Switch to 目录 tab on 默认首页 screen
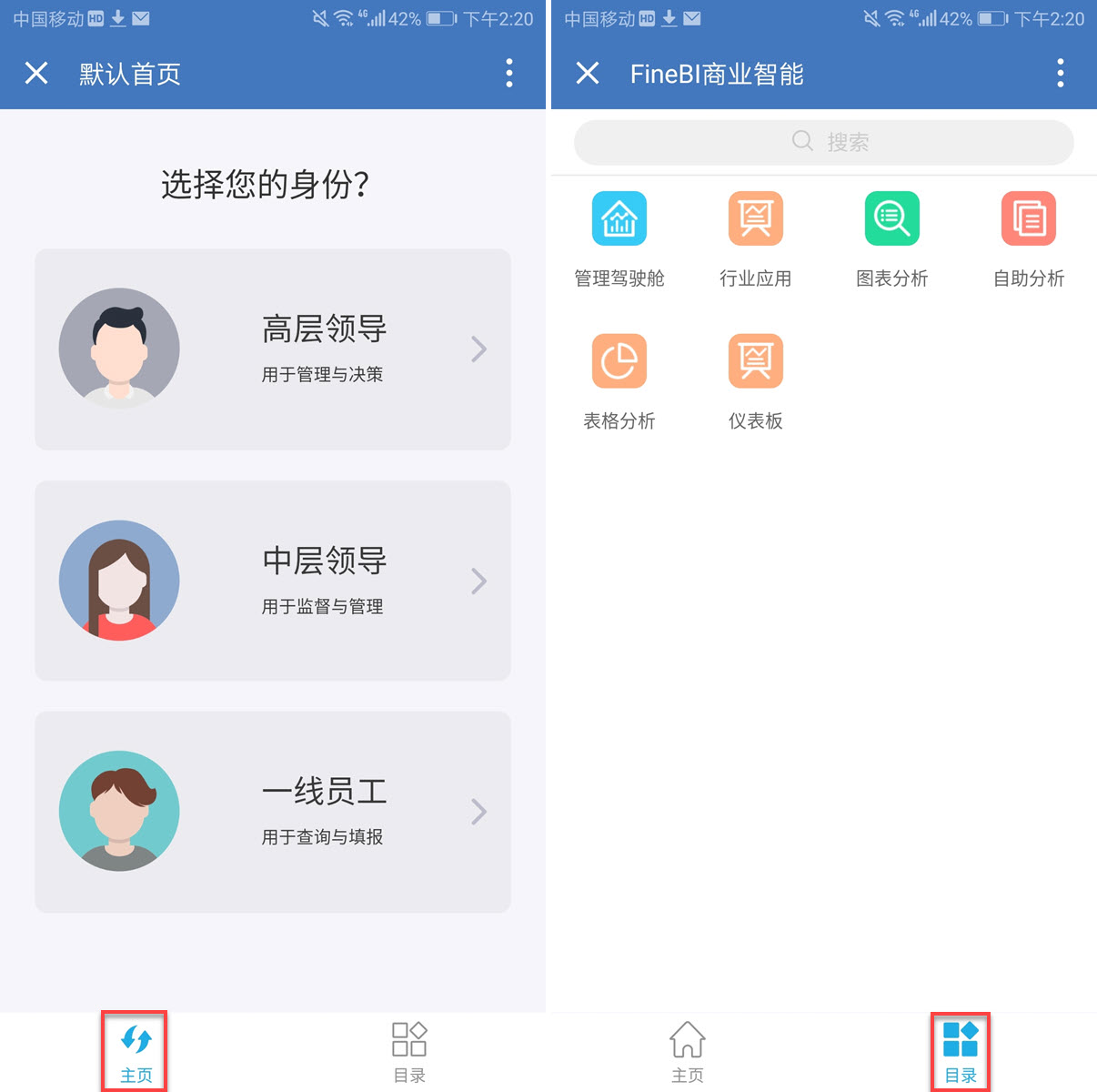 [x=409, y=1053]
